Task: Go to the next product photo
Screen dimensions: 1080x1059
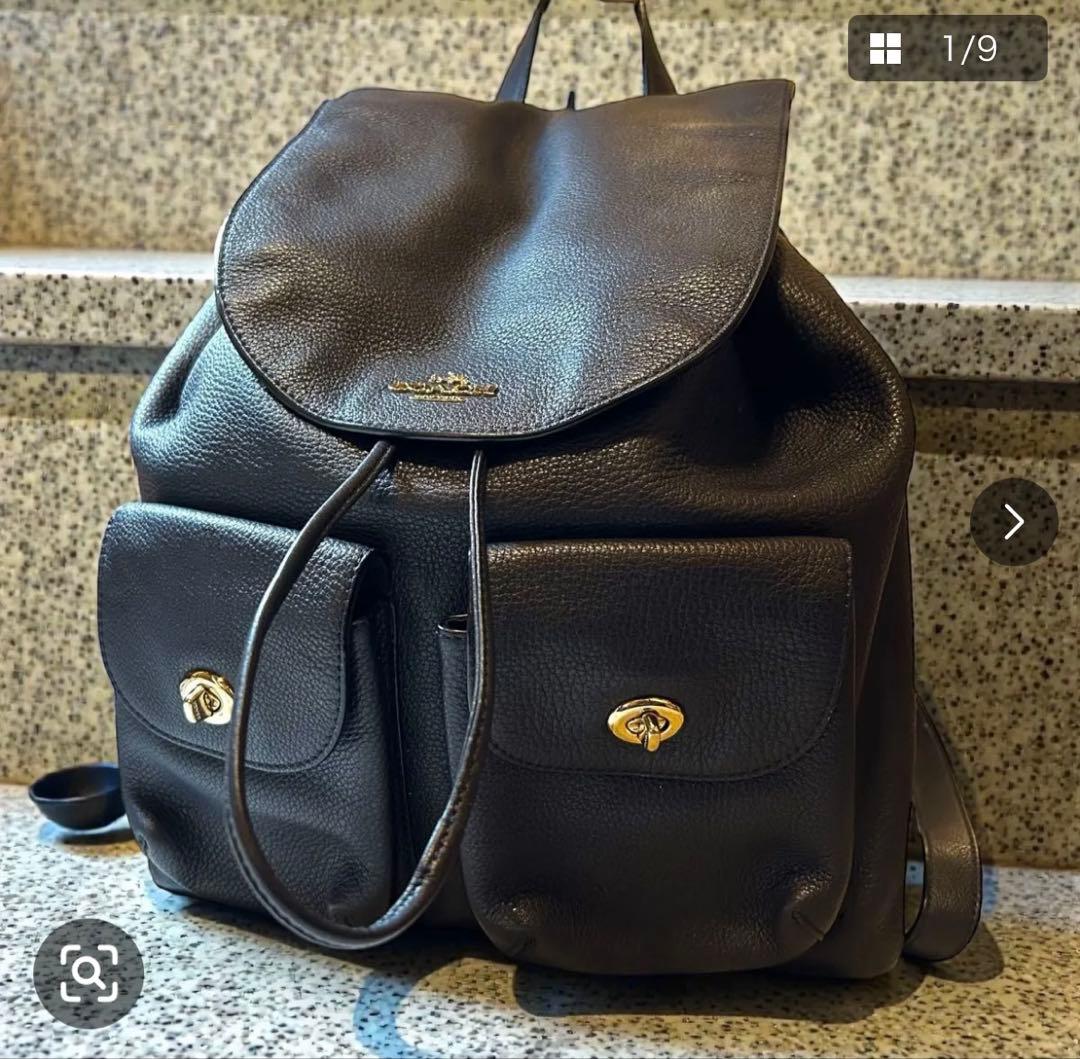Action: coord(1013,521)
